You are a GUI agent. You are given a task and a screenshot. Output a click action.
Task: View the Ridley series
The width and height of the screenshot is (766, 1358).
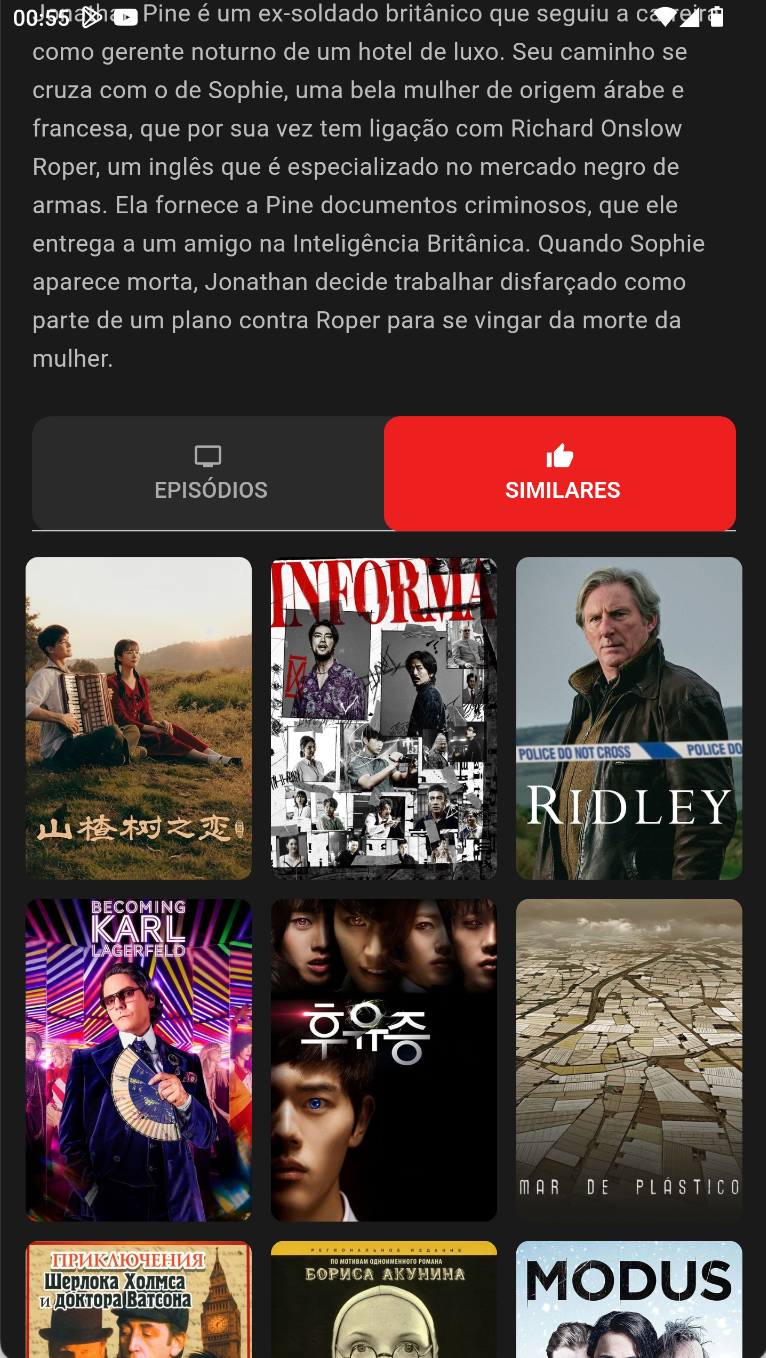point(629,718)
